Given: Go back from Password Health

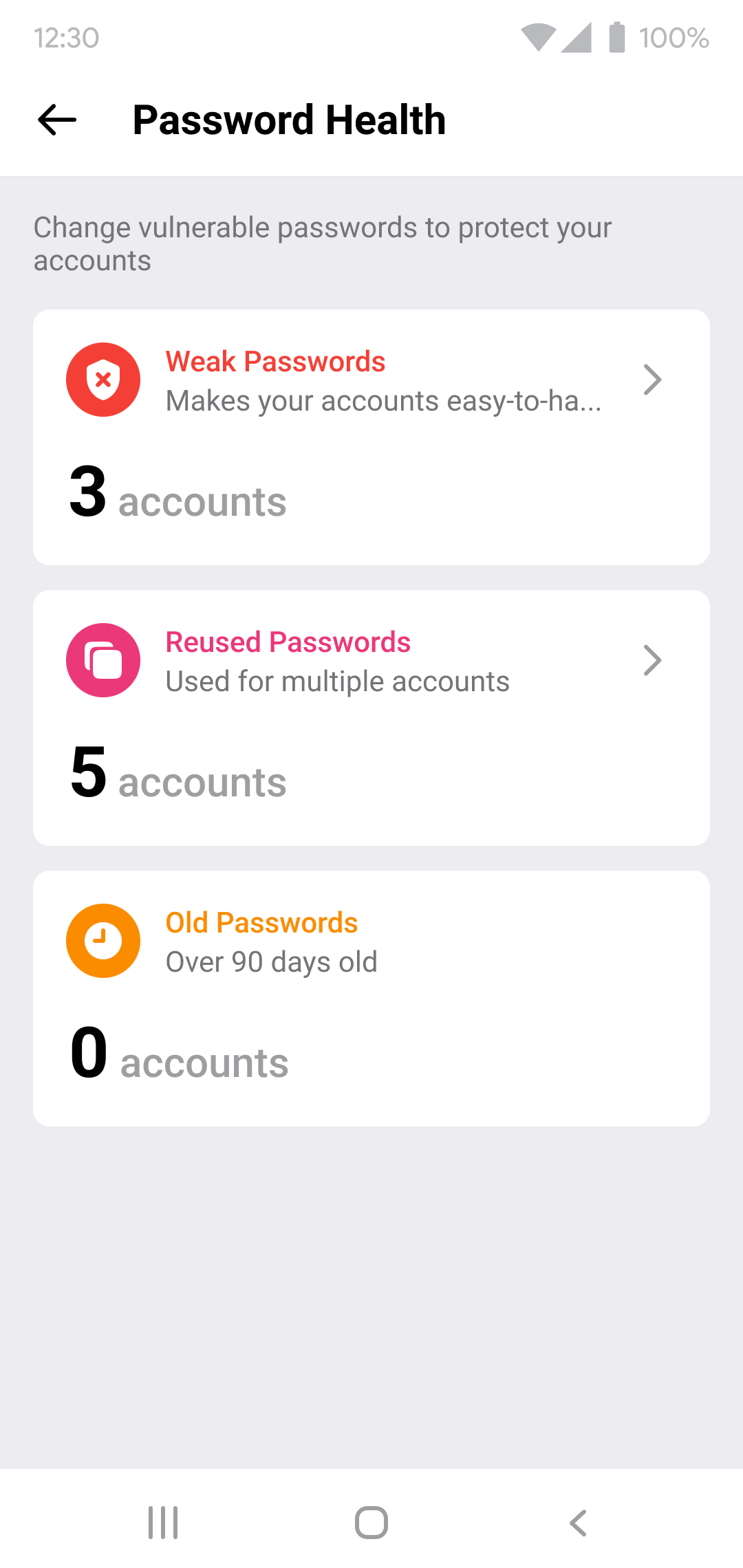Looking at the screenshot, I should pyautogui.click(x=57, y=120).
